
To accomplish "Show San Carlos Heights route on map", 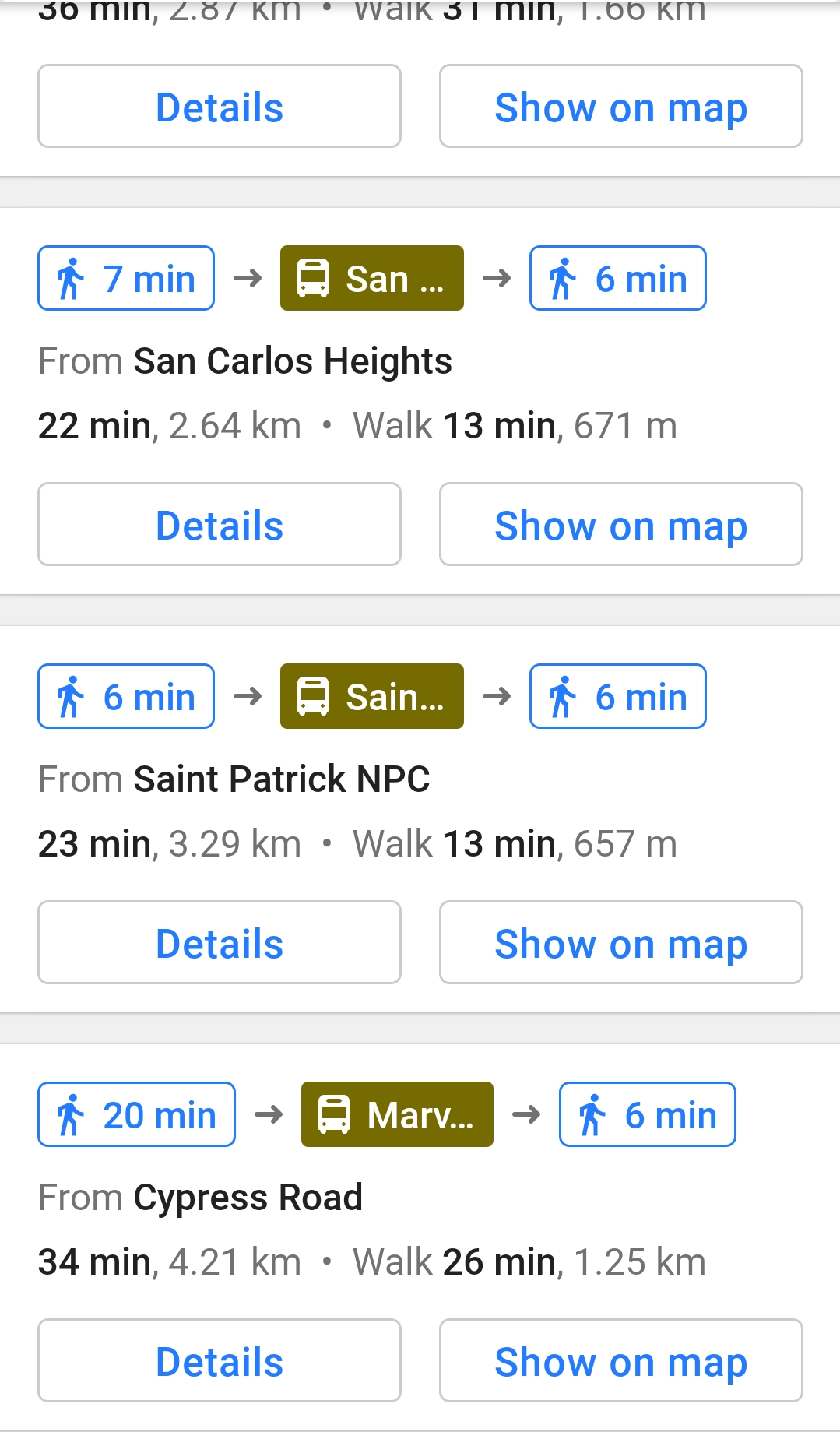I will click(620, 523).
